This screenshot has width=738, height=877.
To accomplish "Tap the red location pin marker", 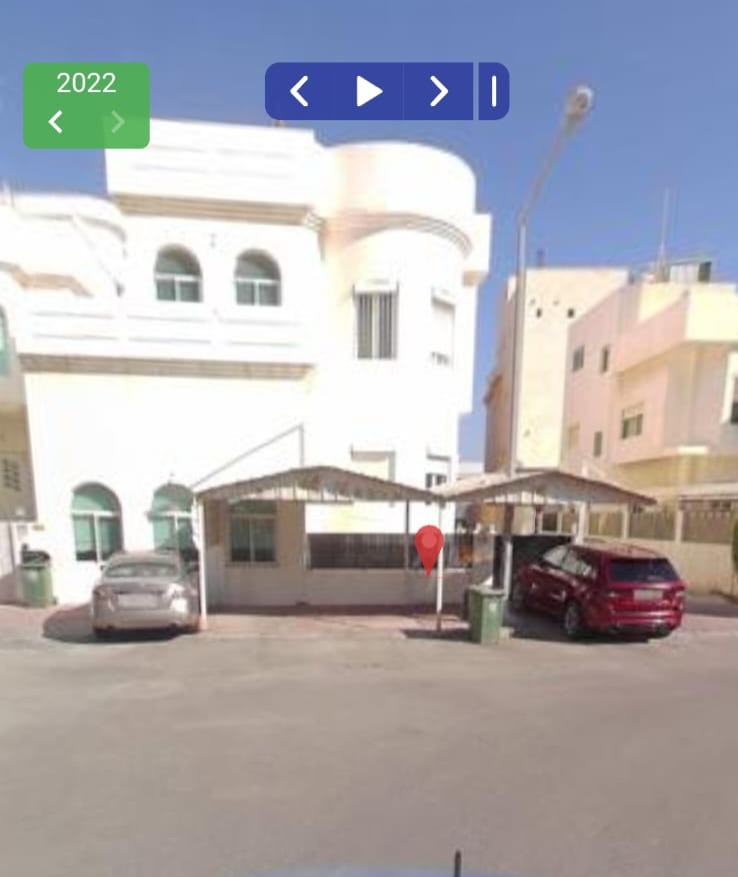I will [429, 546].
